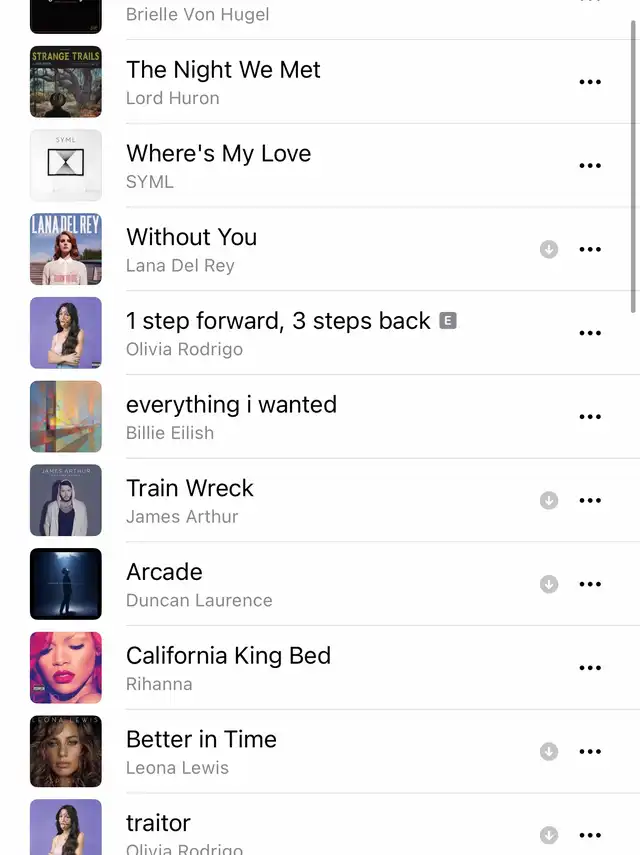Open more options for 1 step forward, 3 steps back
Screen dimensions: 640x855
[590, 333]
